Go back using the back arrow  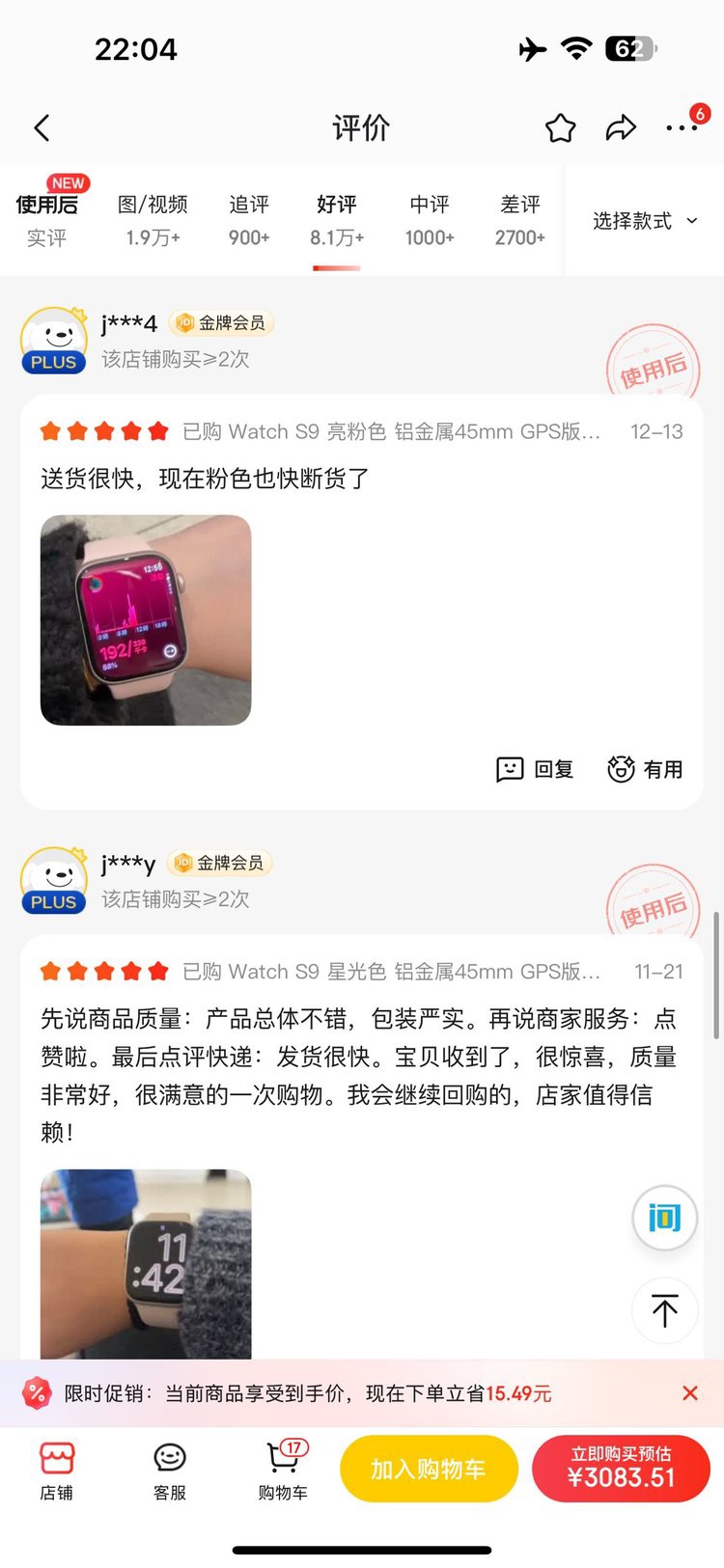42,127
